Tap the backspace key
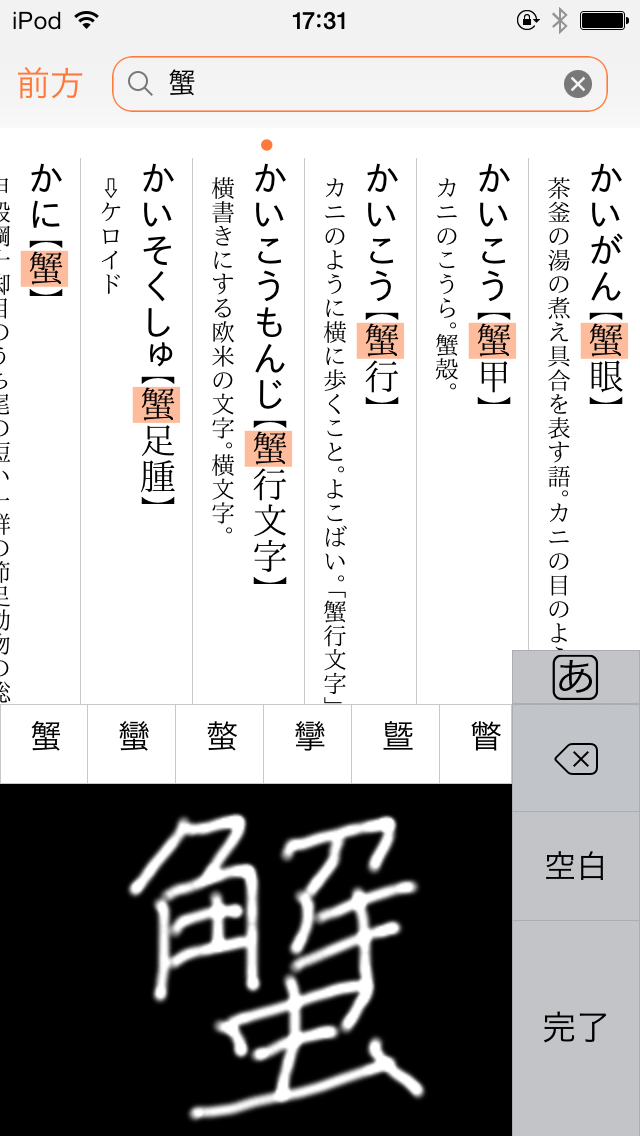640x1136 pixels. pos(575,759)
